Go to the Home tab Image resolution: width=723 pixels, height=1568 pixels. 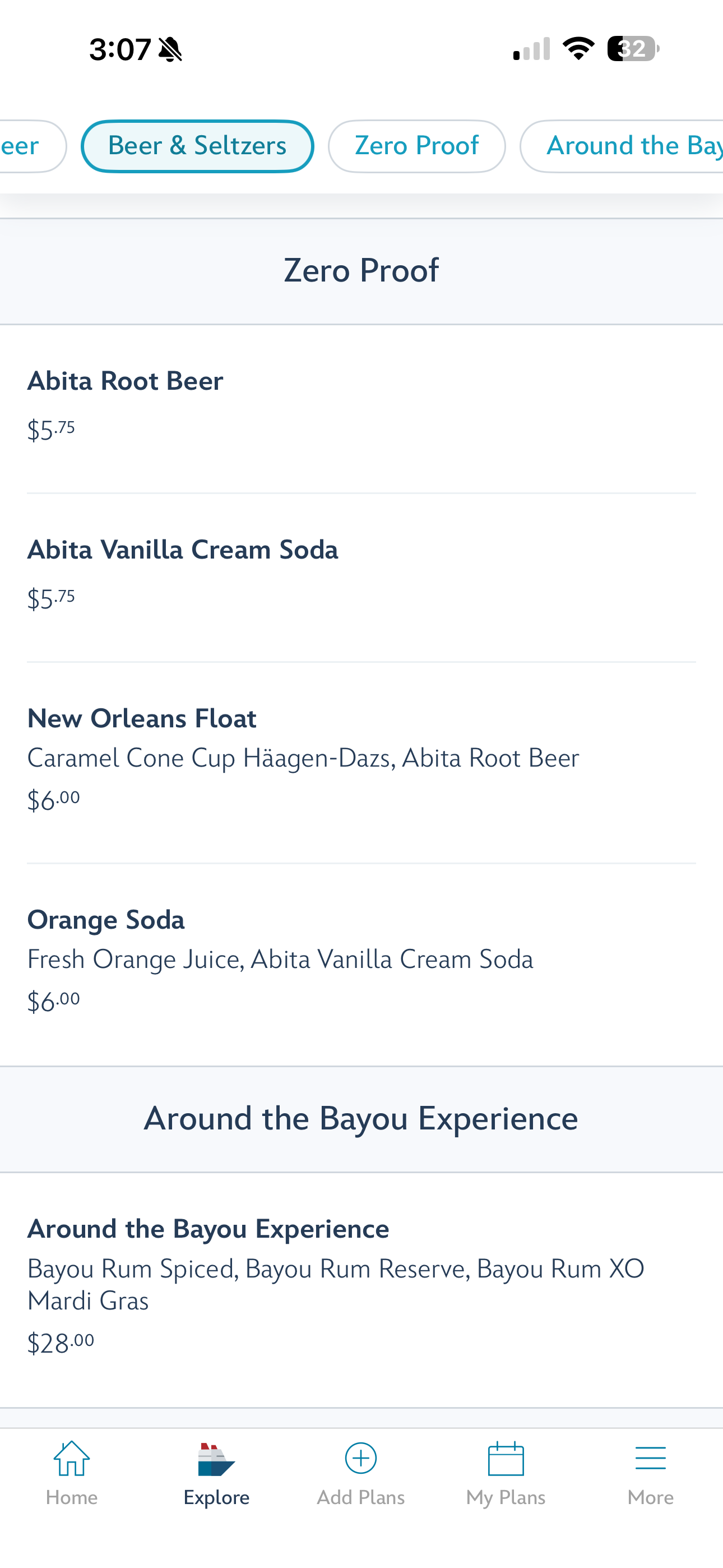(x=72, y=1473)
